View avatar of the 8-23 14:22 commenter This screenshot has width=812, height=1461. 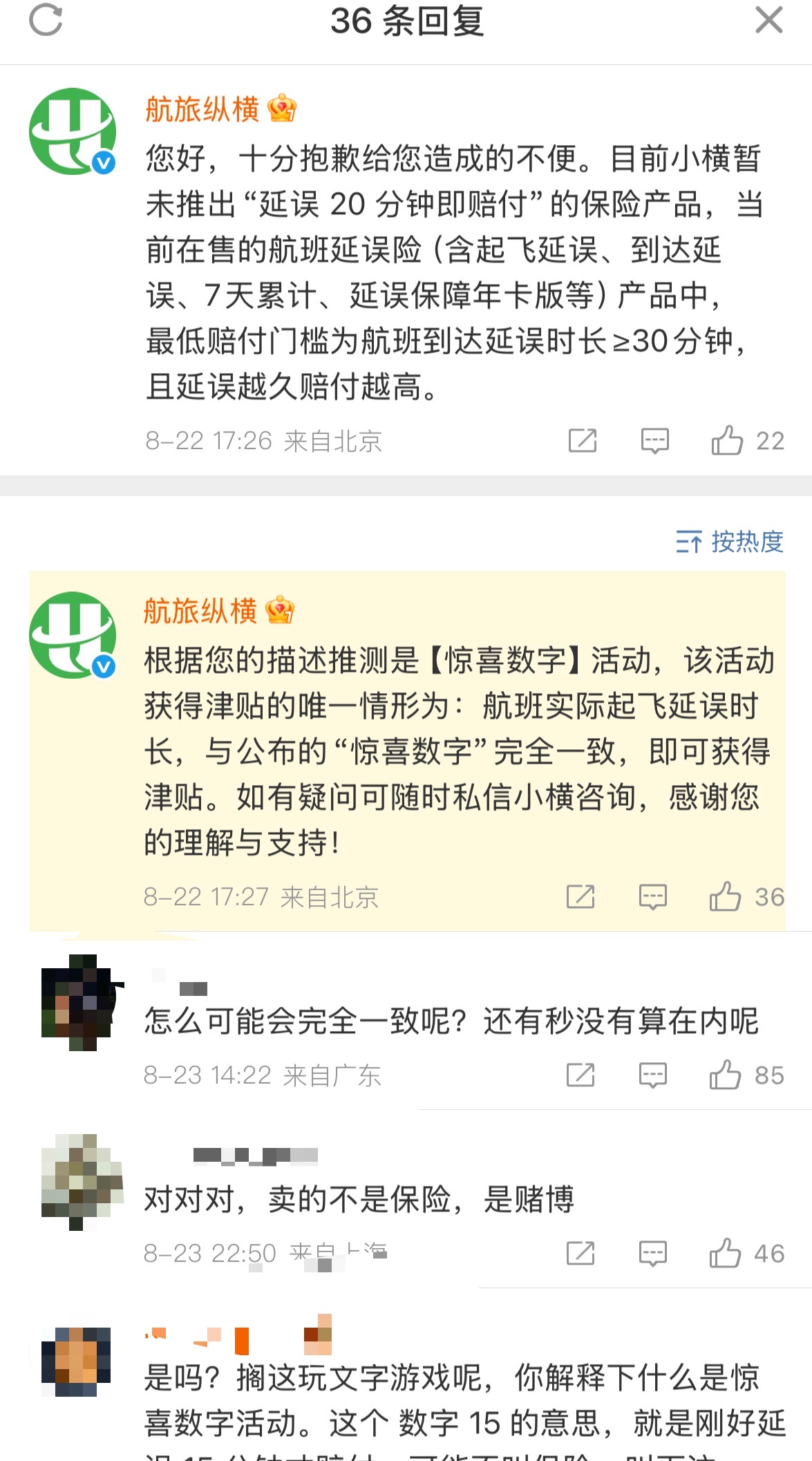(77, 1002)
